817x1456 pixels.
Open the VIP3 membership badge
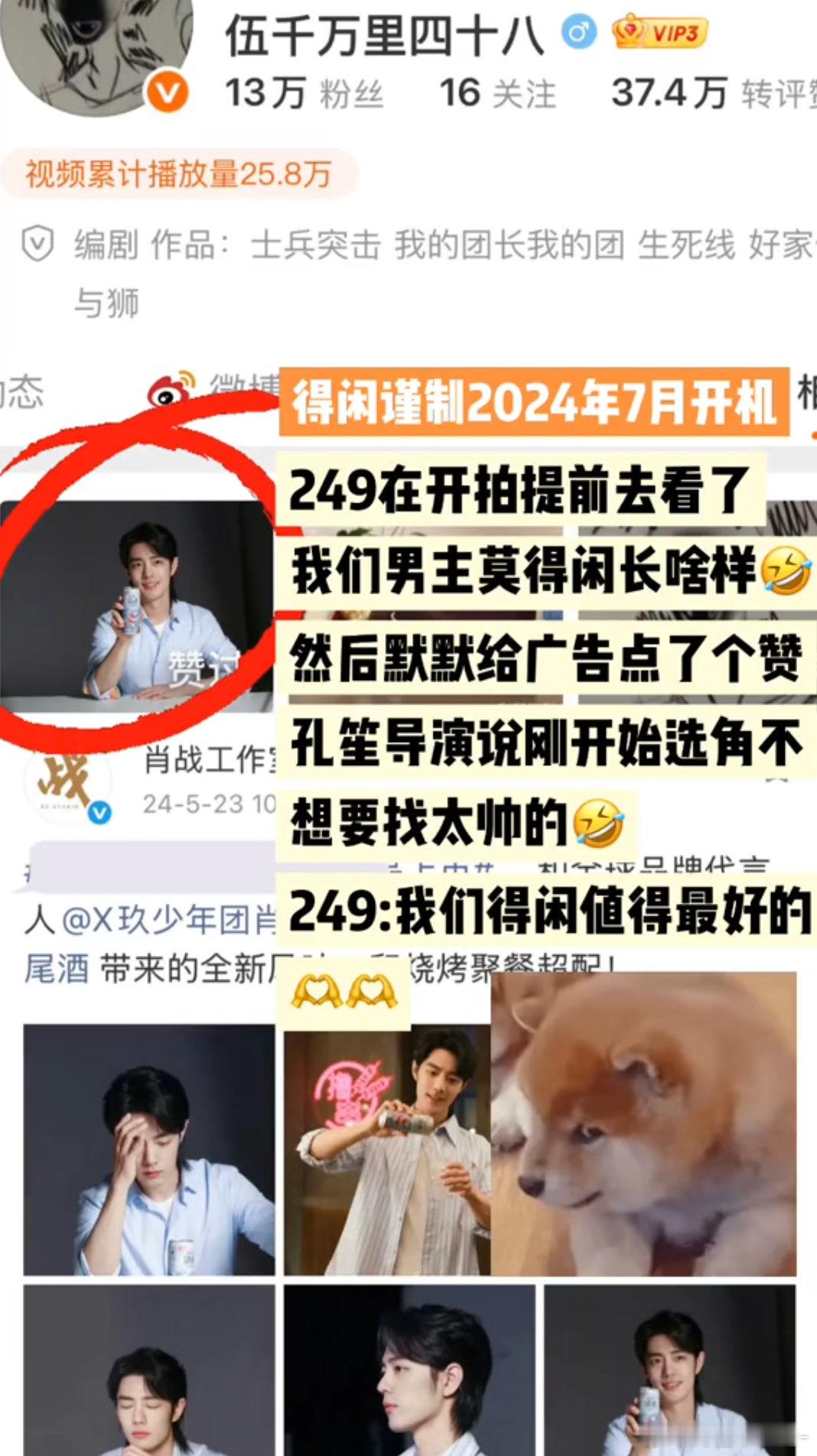click(x=662, y=32)
